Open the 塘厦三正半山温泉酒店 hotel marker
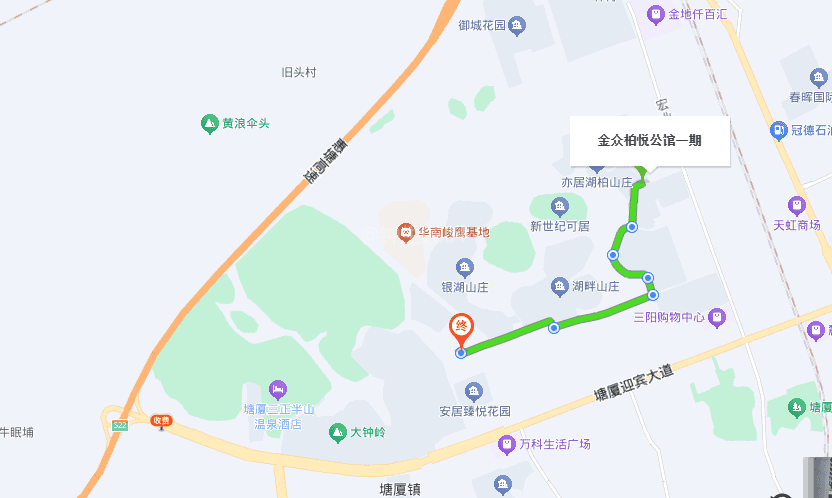Screen dimensions: 832x498 (278, 388)
